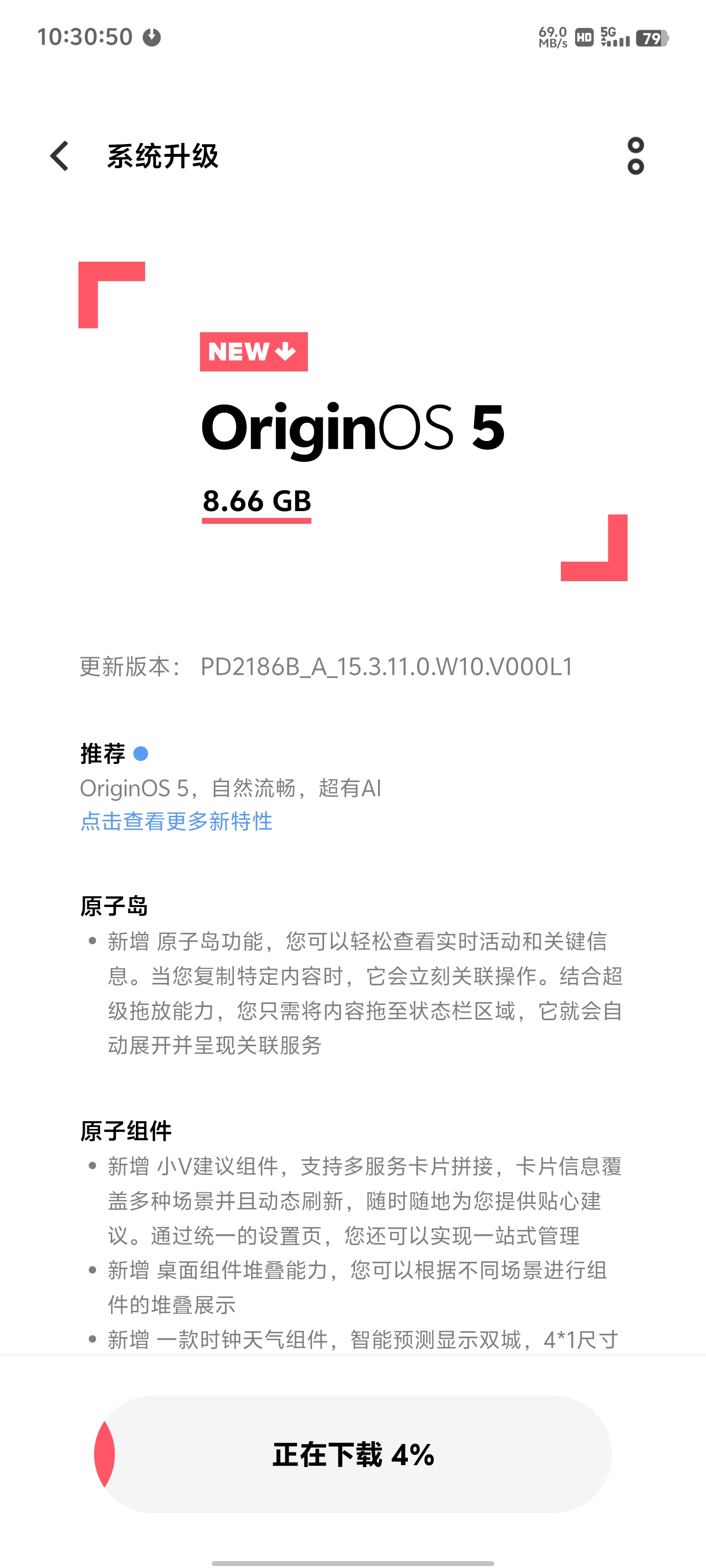
Task: Open the 点击查看更多新特性 link
Action: click(x=176, y=821)
